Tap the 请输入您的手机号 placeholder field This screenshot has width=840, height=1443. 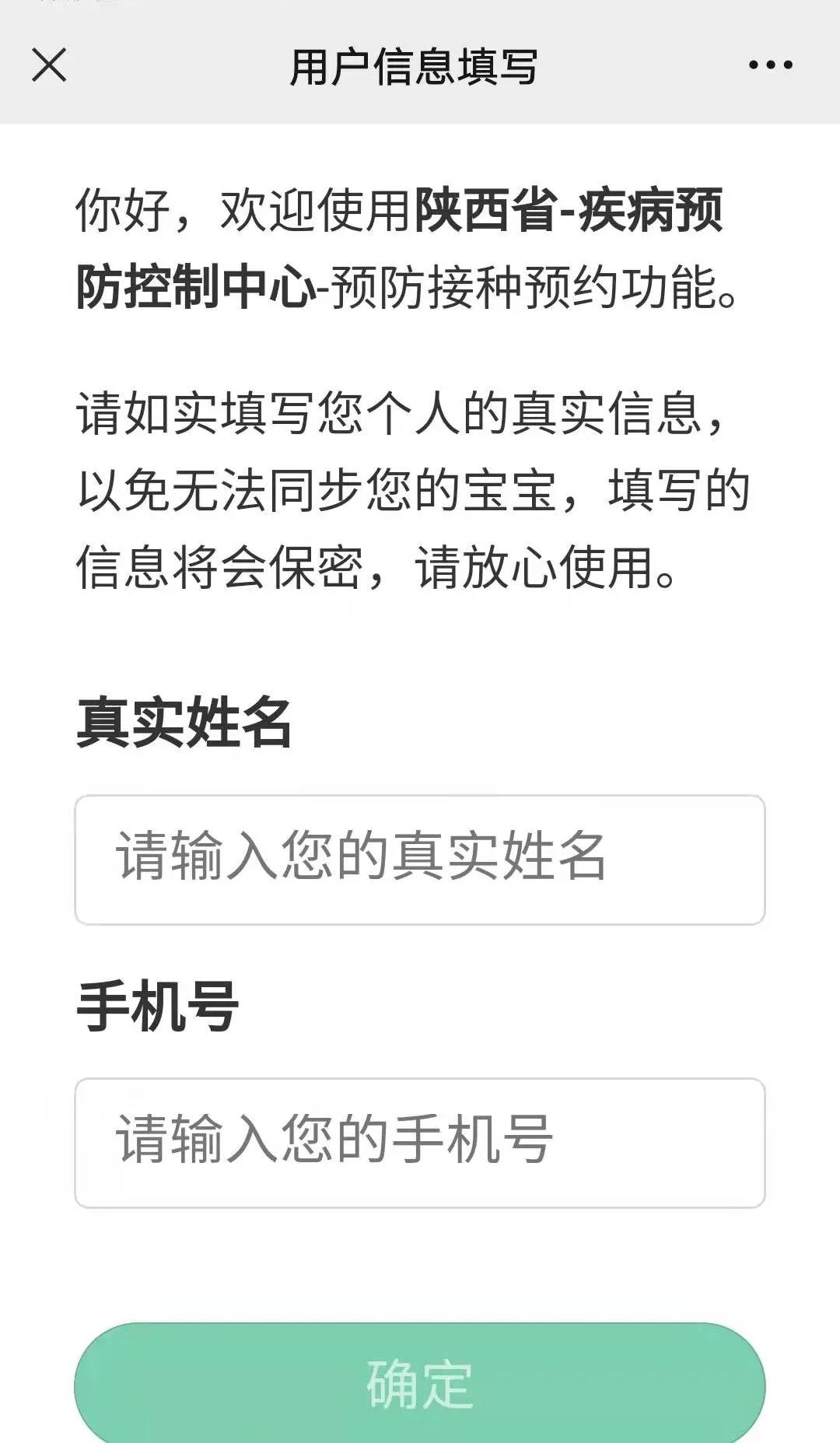pyautogui.click(x=420, y=1140)
